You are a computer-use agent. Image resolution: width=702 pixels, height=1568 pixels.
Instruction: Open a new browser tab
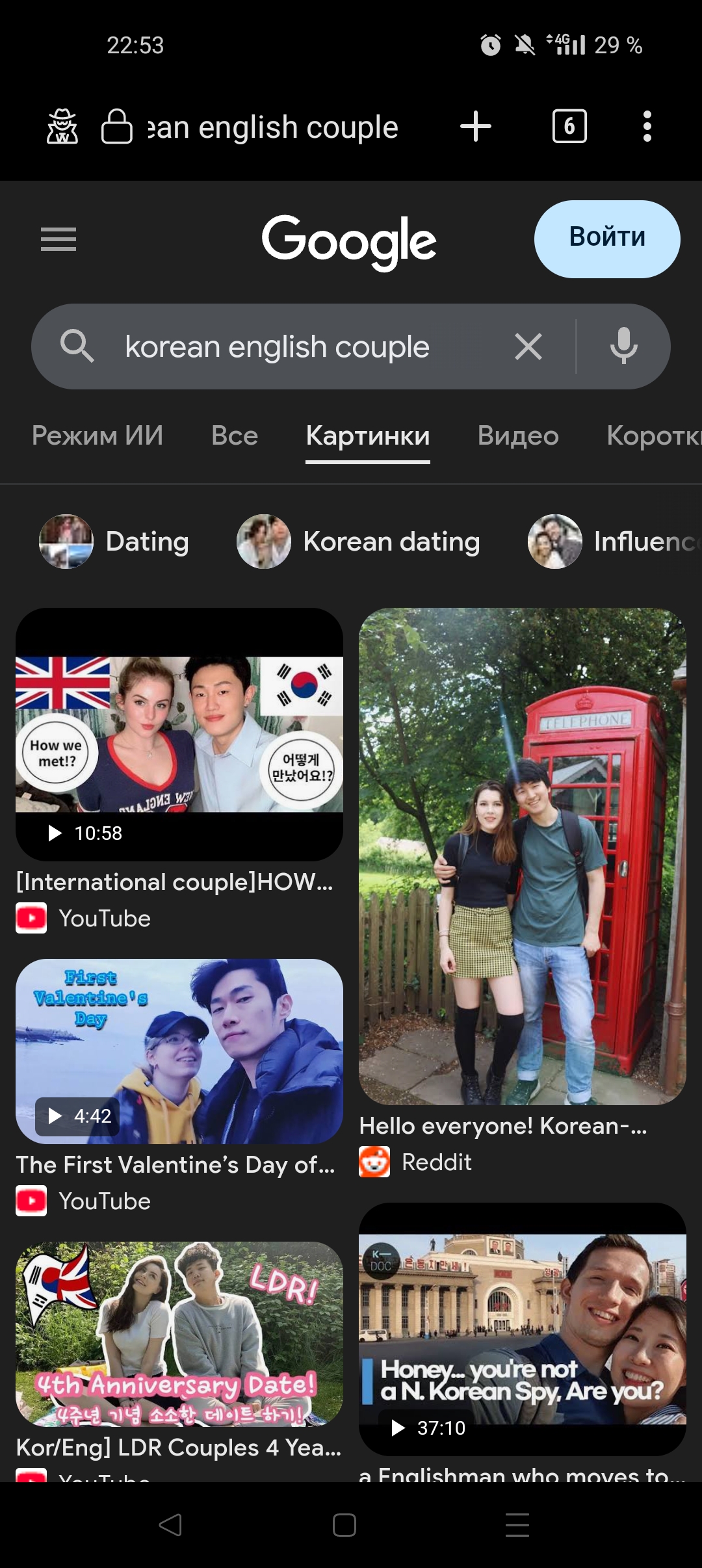[475, 126]
